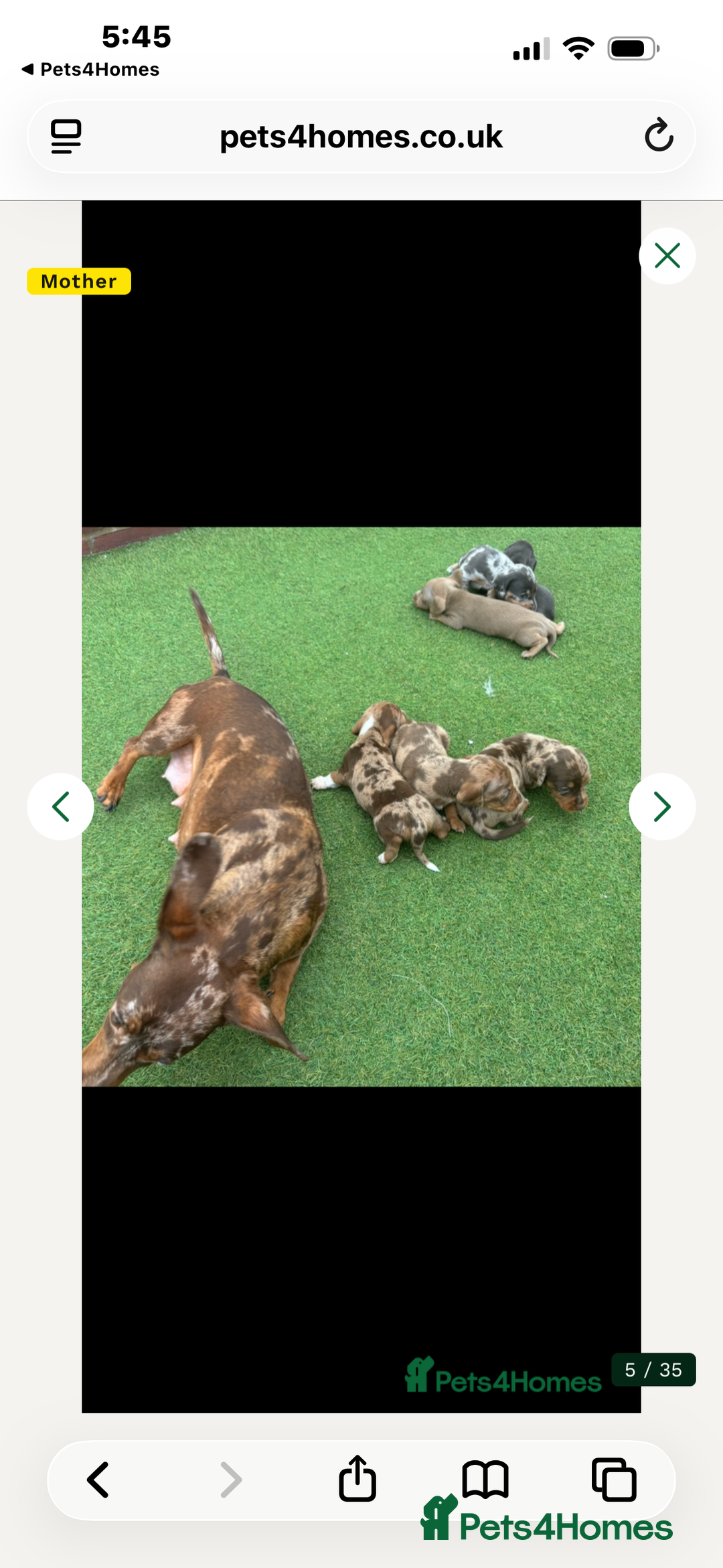Tap the Wi-Fi indicator in the status bar
723x1568 pixels.
(x=577, y=47)
